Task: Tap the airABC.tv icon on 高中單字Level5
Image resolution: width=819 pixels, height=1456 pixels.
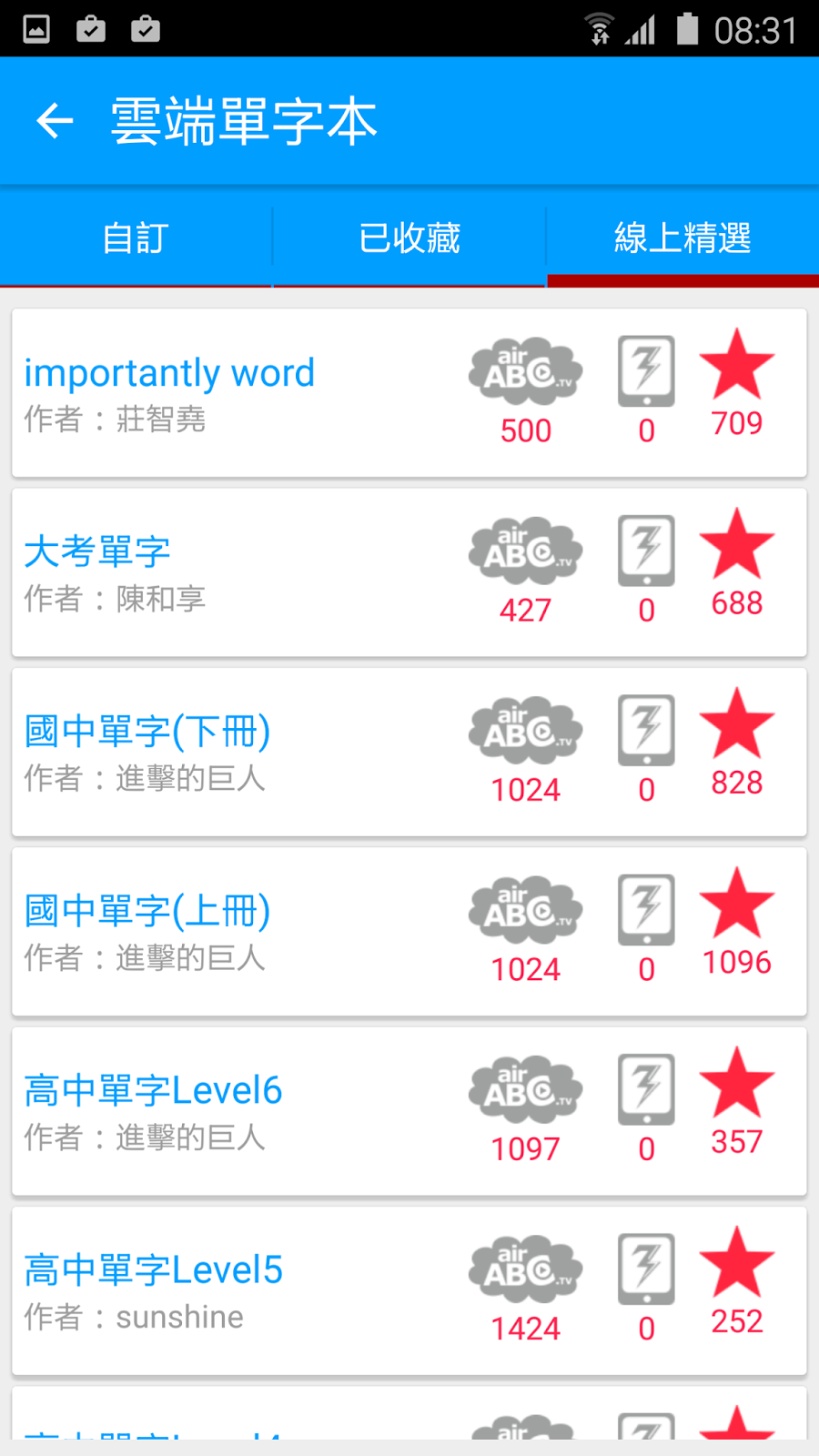Action: [525, 1268]
